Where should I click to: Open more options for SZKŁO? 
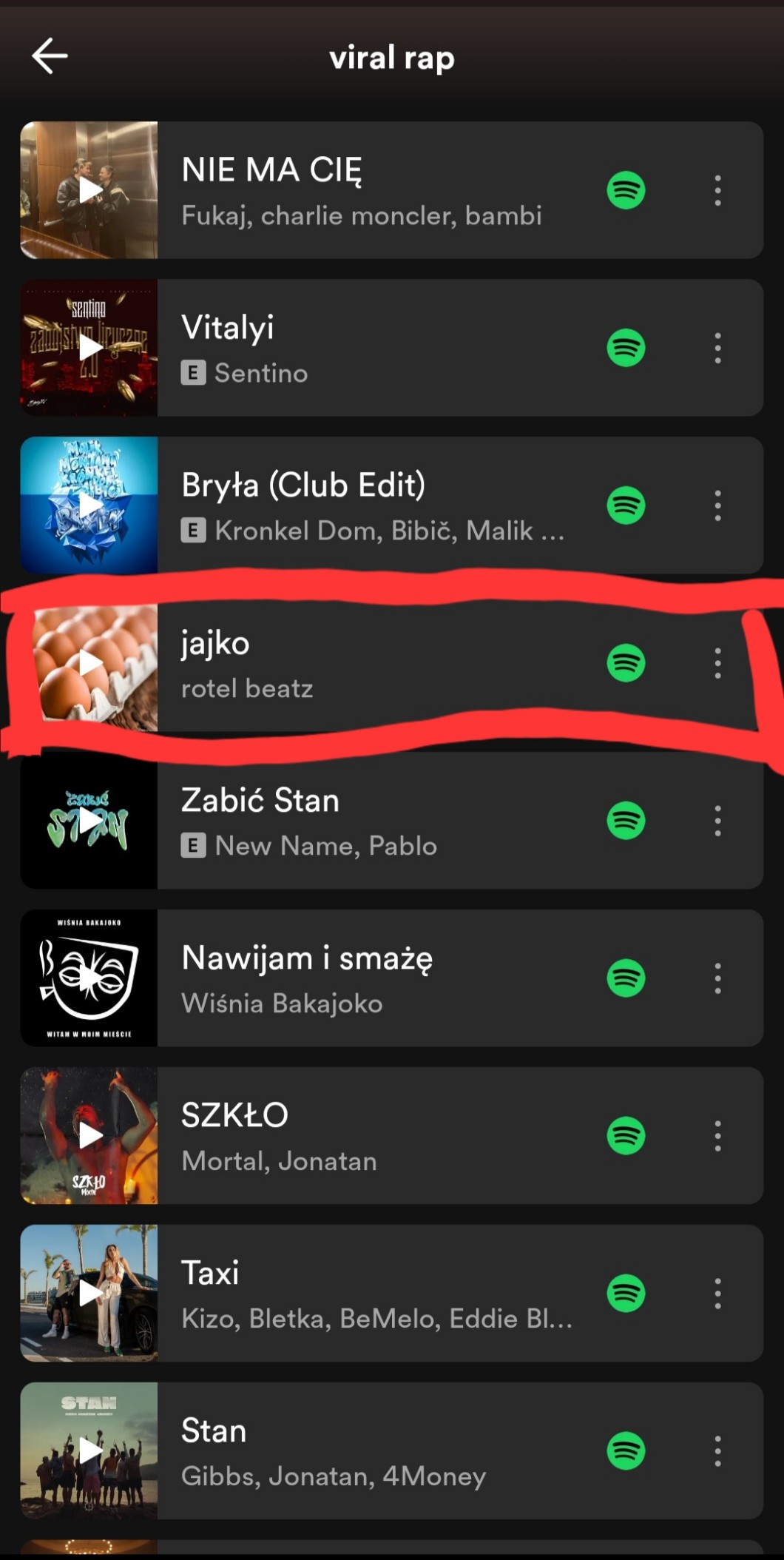(x=717, y=1136)
